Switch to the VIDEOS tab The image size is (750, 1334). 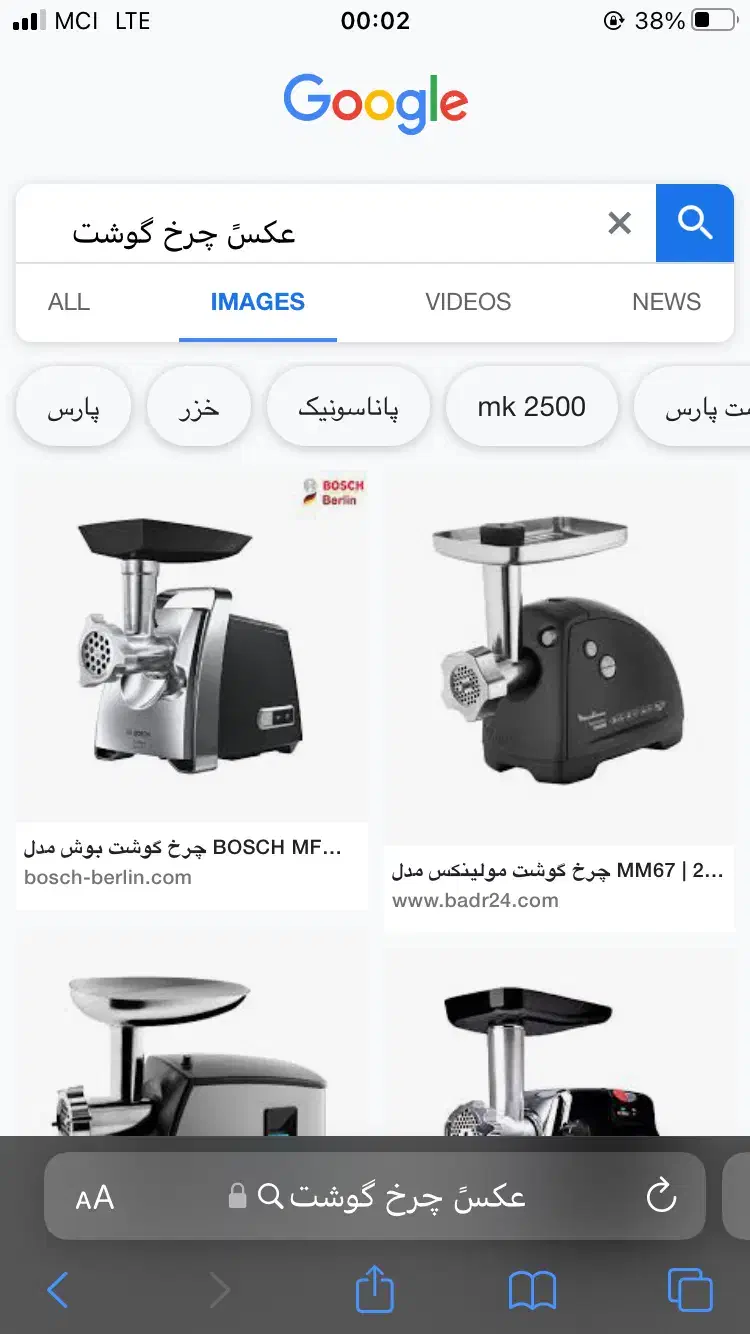[468, 301]
